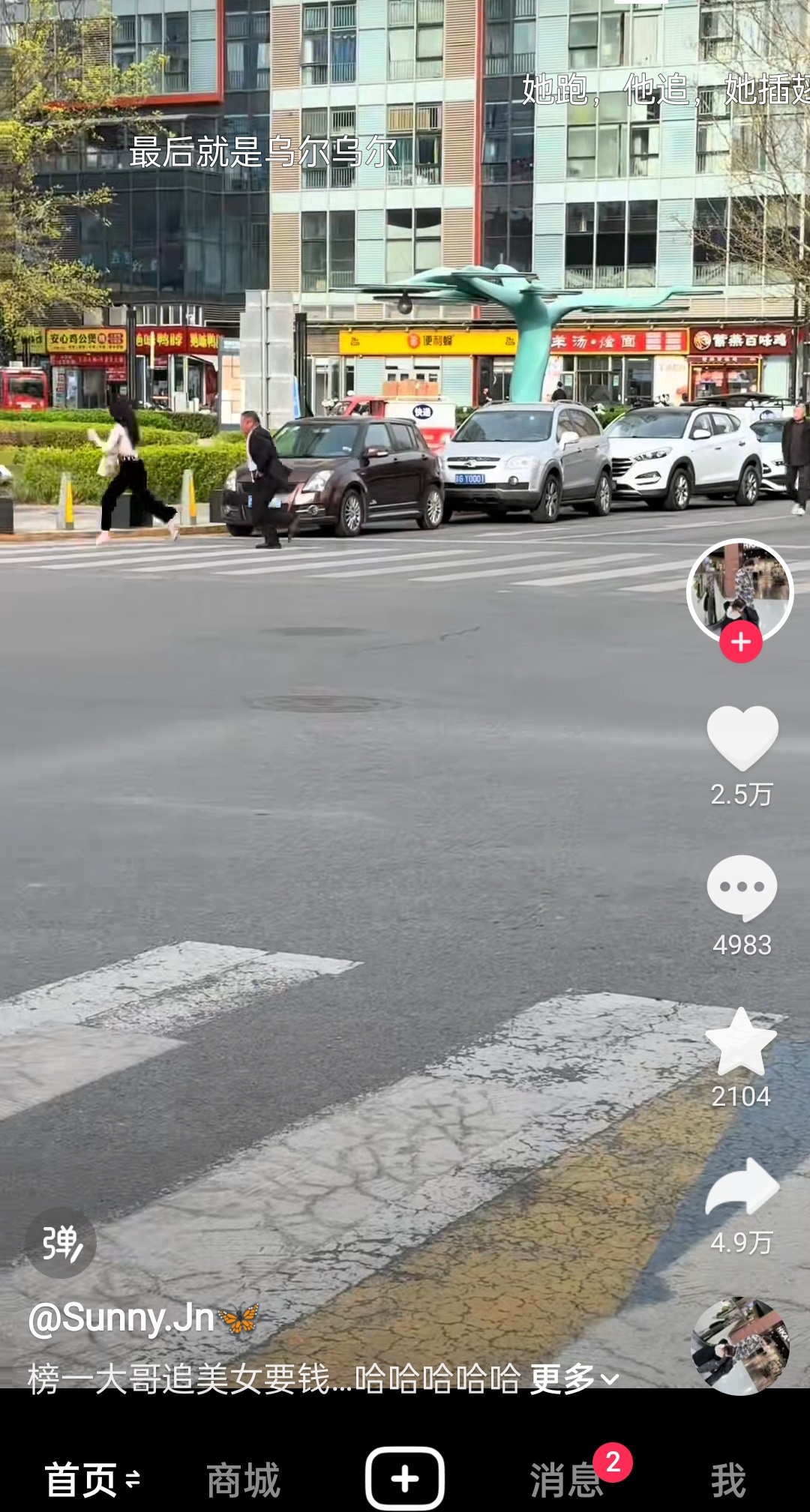The width and height of the screenshot is (810, 1512).
Task: Open the 消息 tab with 2 notifications
Action: [x=567, y=1480]
